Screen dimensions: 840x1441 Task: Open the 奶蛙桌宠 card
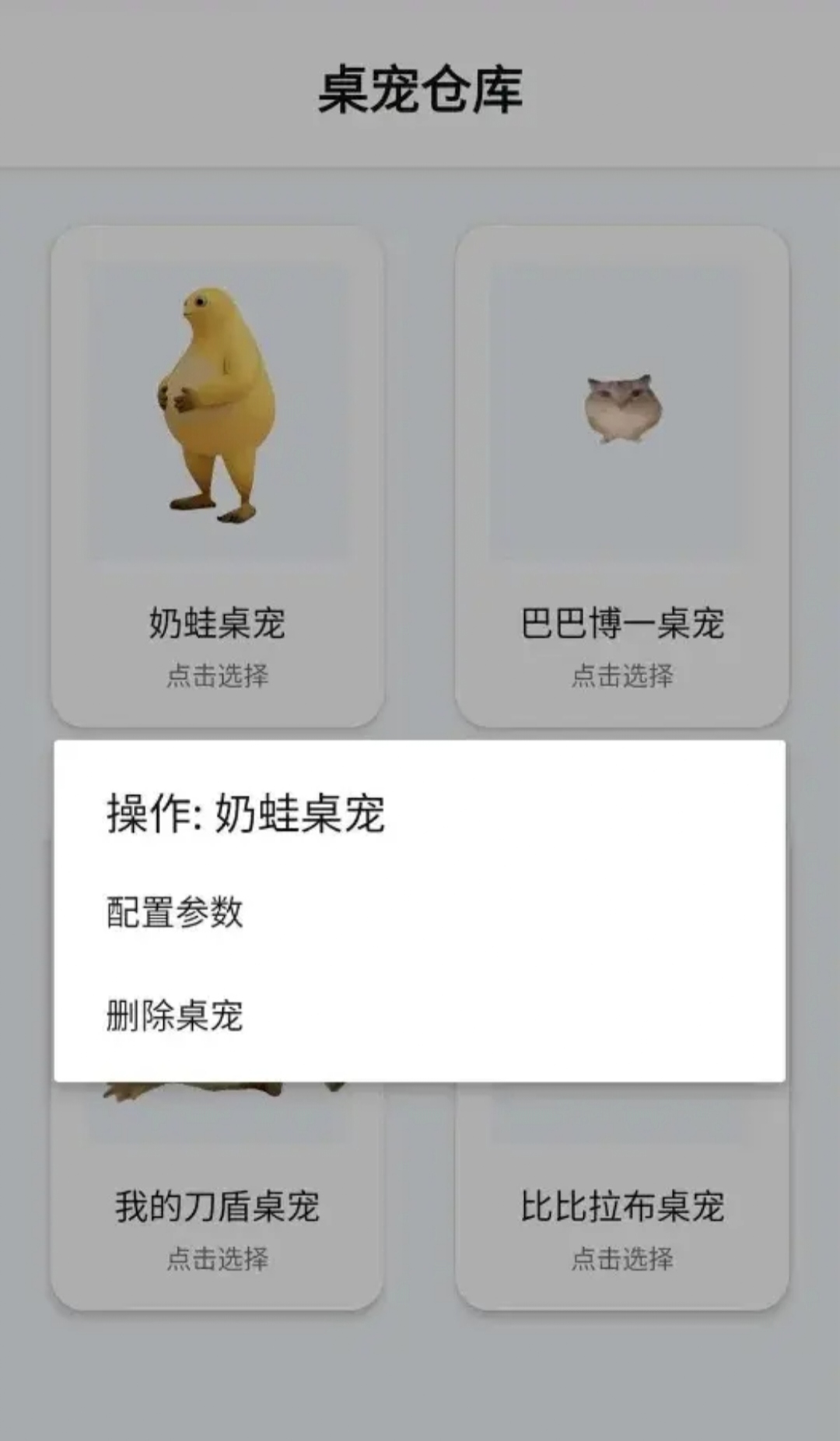point(217,475)
